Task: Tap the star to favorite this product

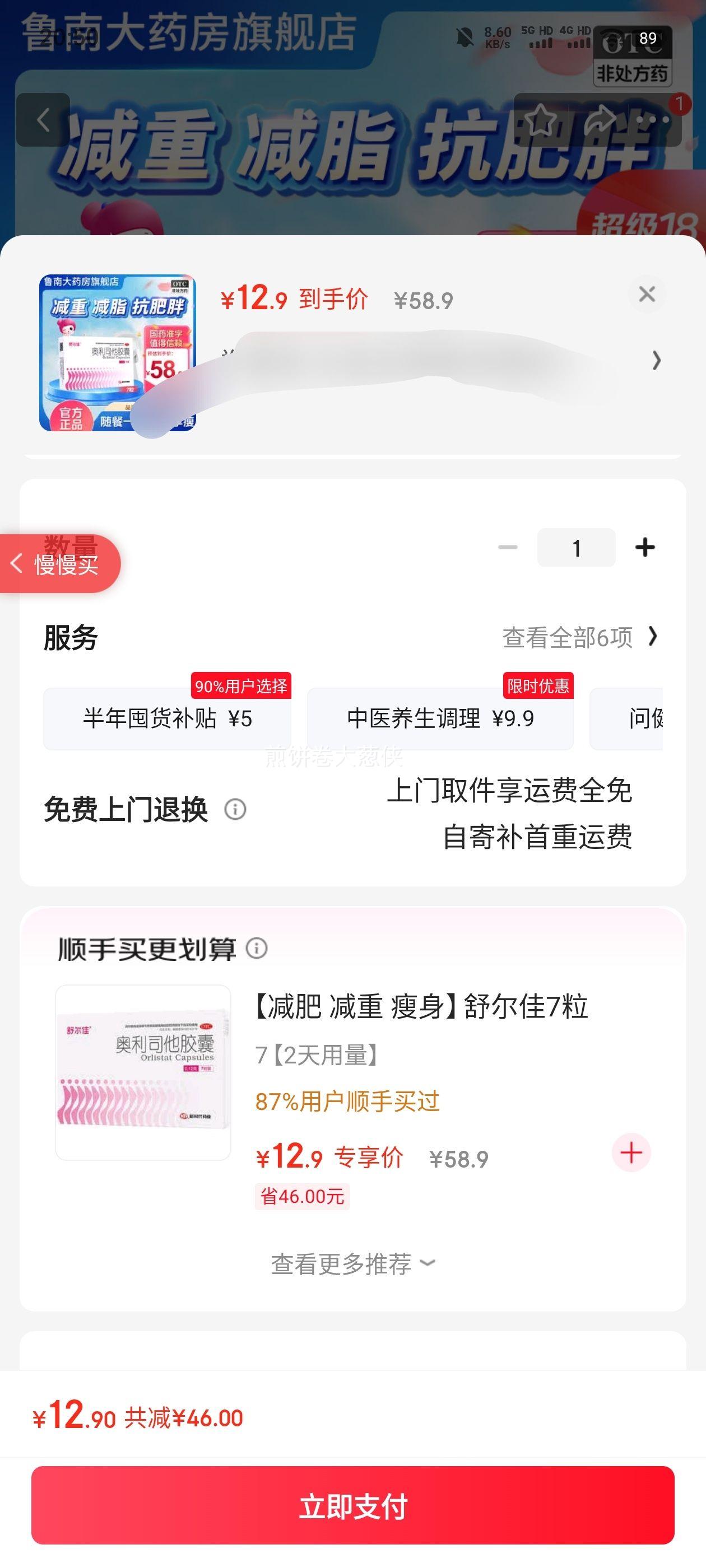Action: pyautogui.click(x=541, y=120)
